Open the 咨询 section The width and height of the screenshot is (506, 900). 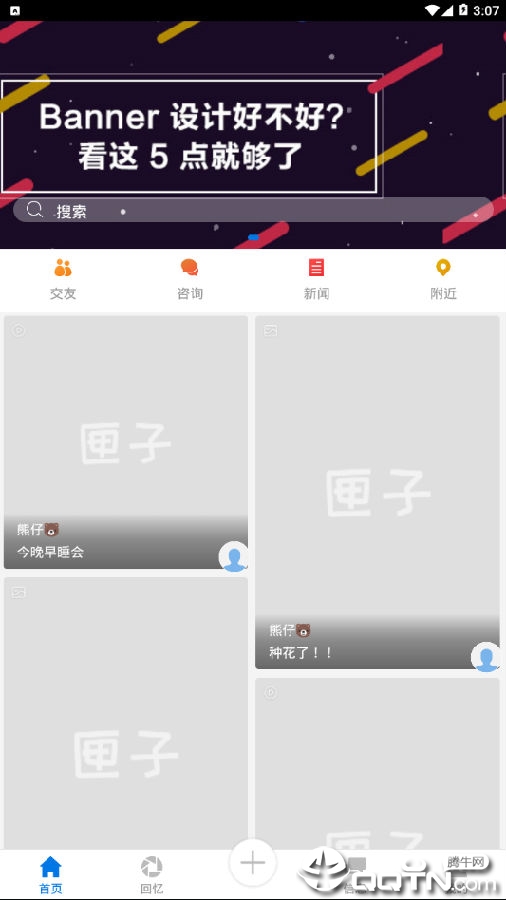(x=189, y=280)
